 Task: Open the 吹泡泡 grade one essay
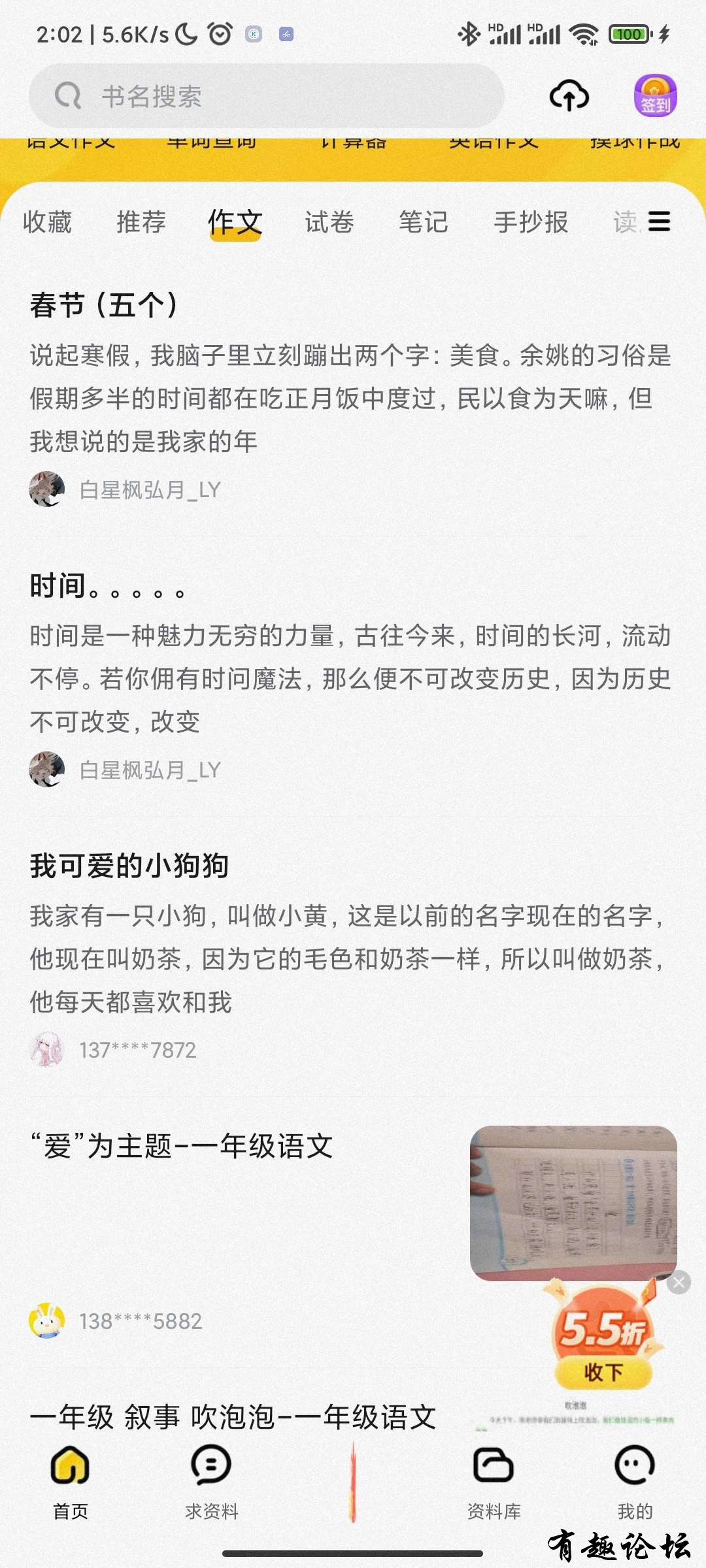click(233, 1418)
